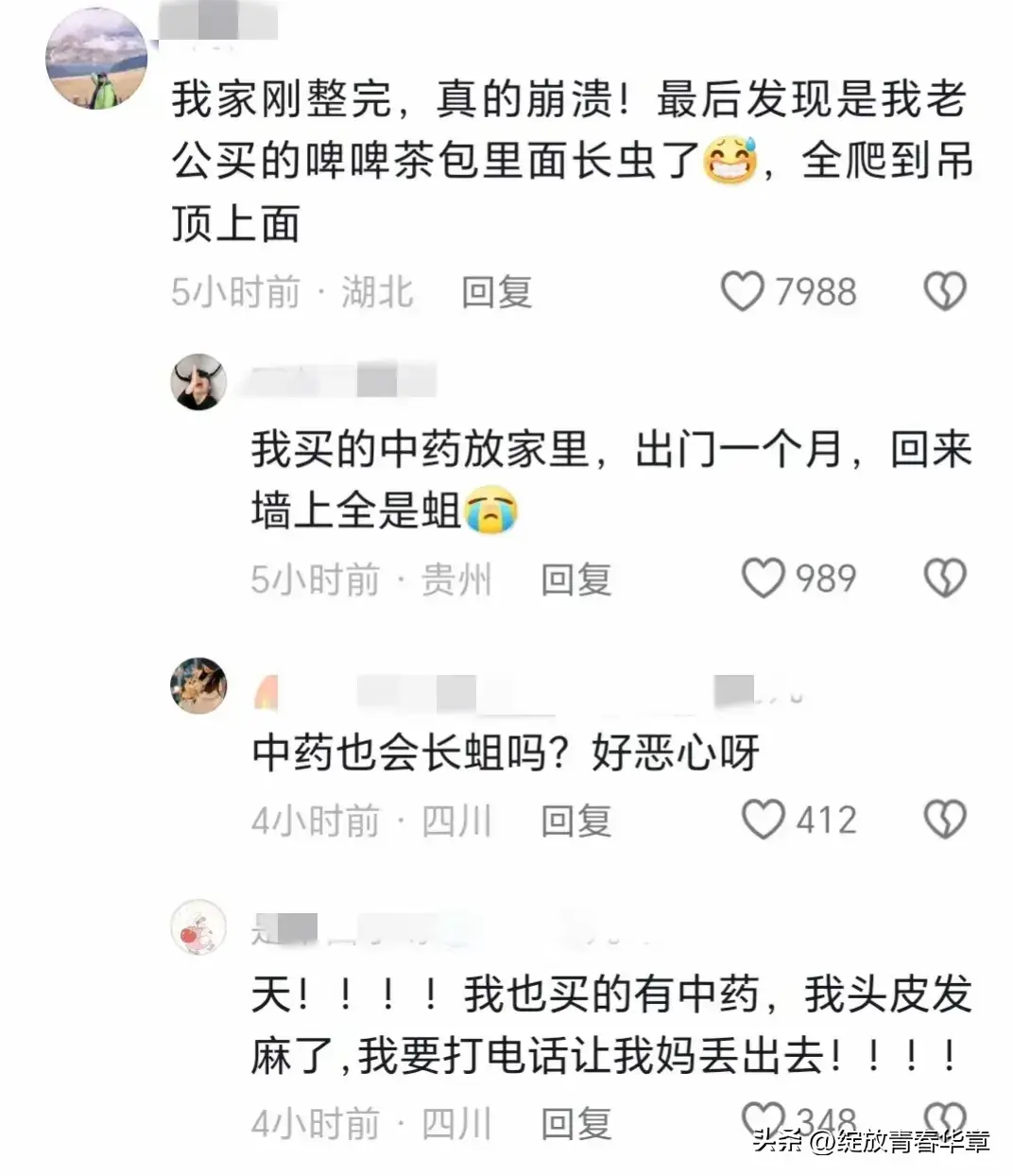Reply to the comment 中药也会长蛆吗
Screen dimensions: 1013x1176
point(575,821)
